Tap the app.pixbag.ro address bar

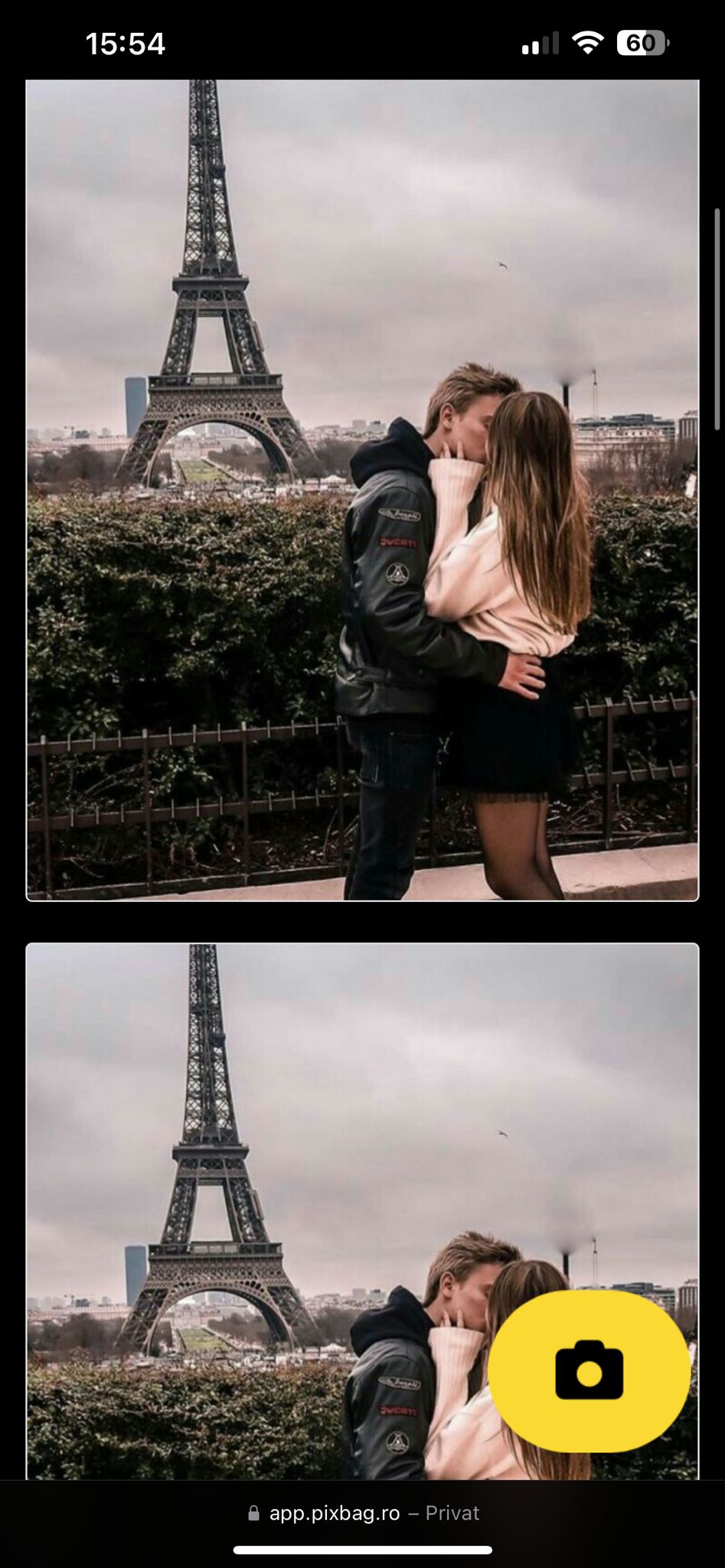(362, 1513)
